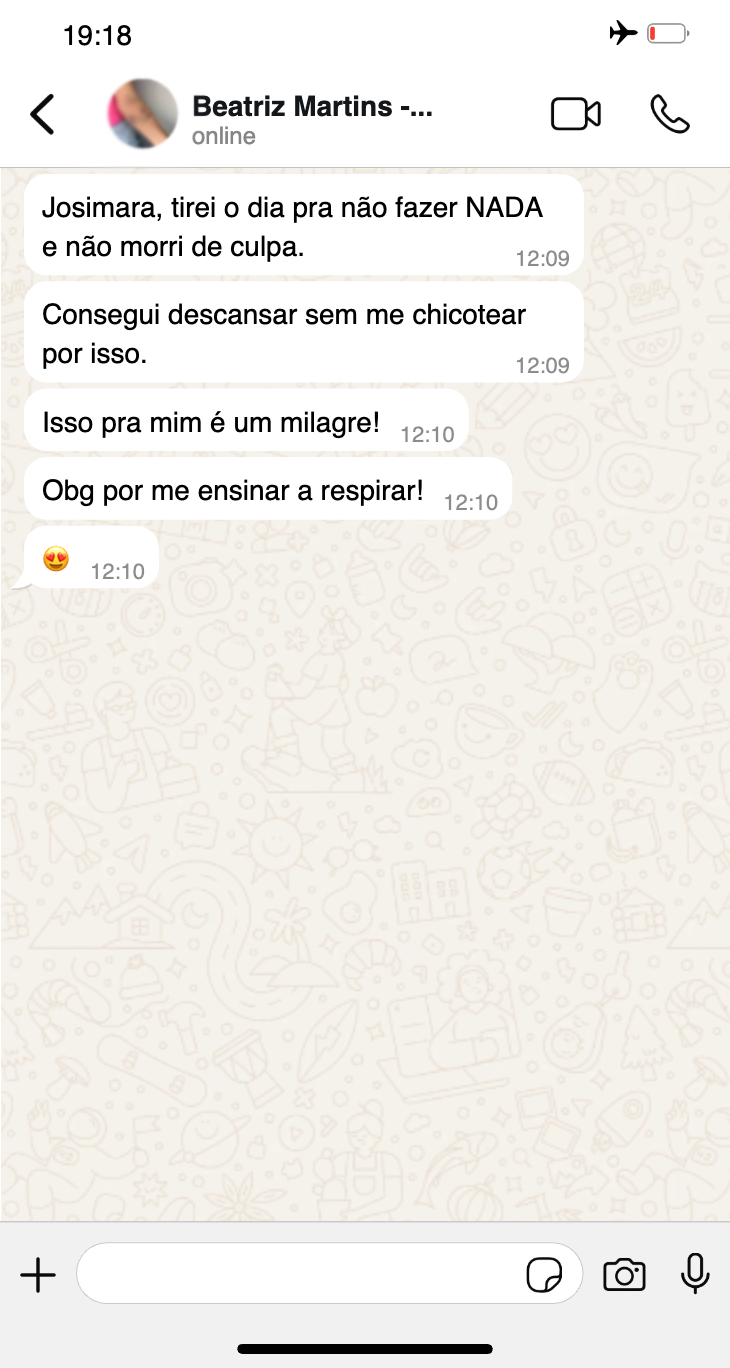
Task: Select the message about tirei o dia pra não fazer NADA
Action: [300, 224]
